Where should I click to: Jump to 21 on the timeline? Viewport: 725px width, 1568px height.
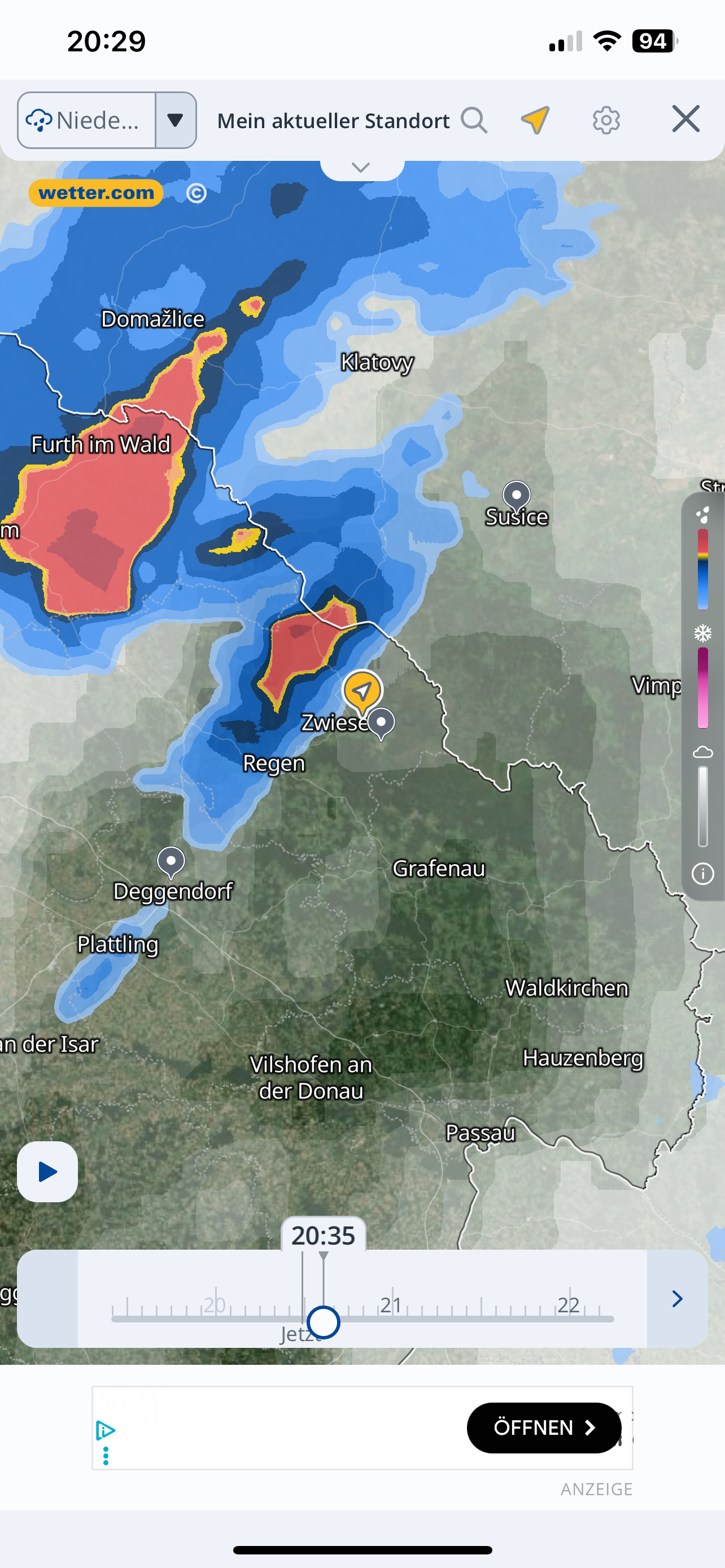391,1304
